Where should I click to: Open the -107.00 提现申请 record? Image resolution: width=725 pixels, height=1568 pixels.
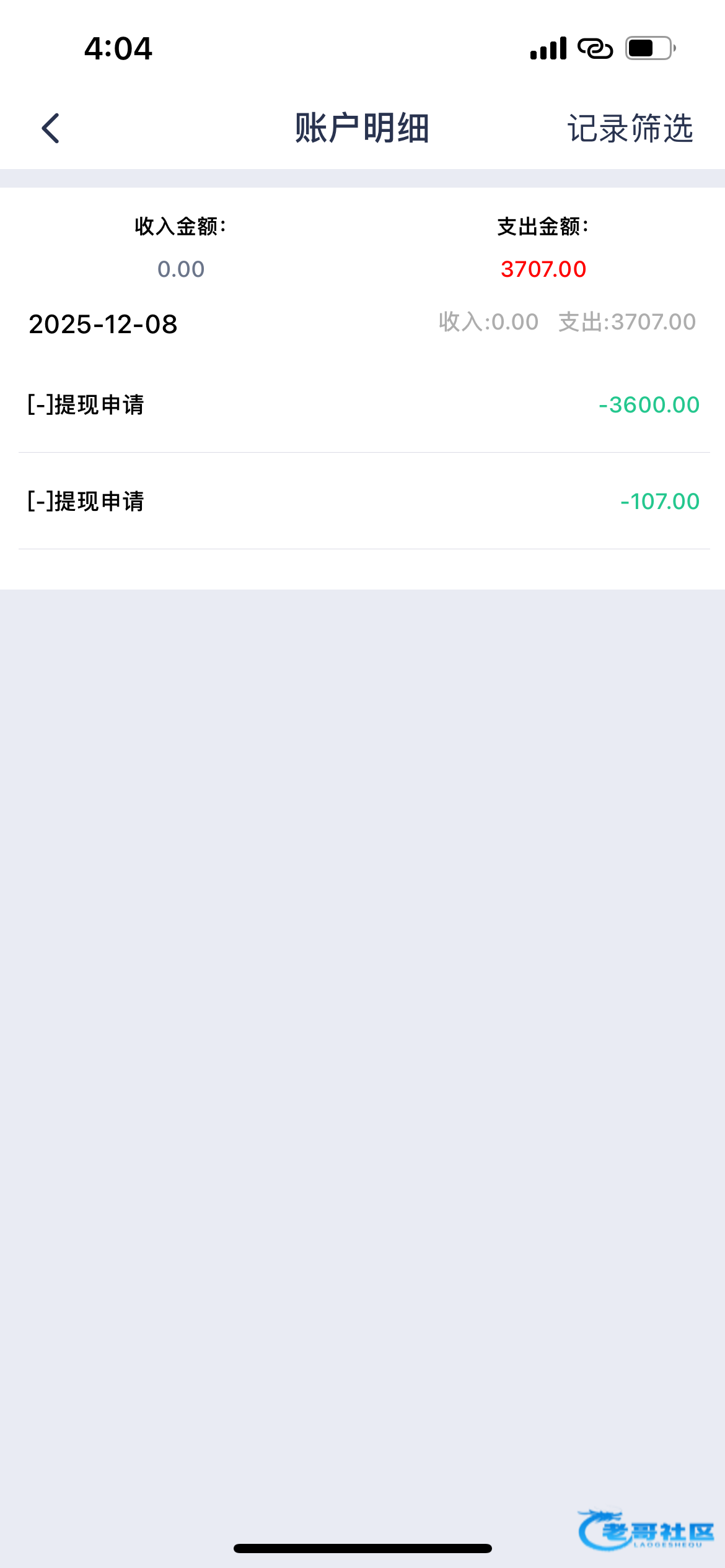coord(362,502)
